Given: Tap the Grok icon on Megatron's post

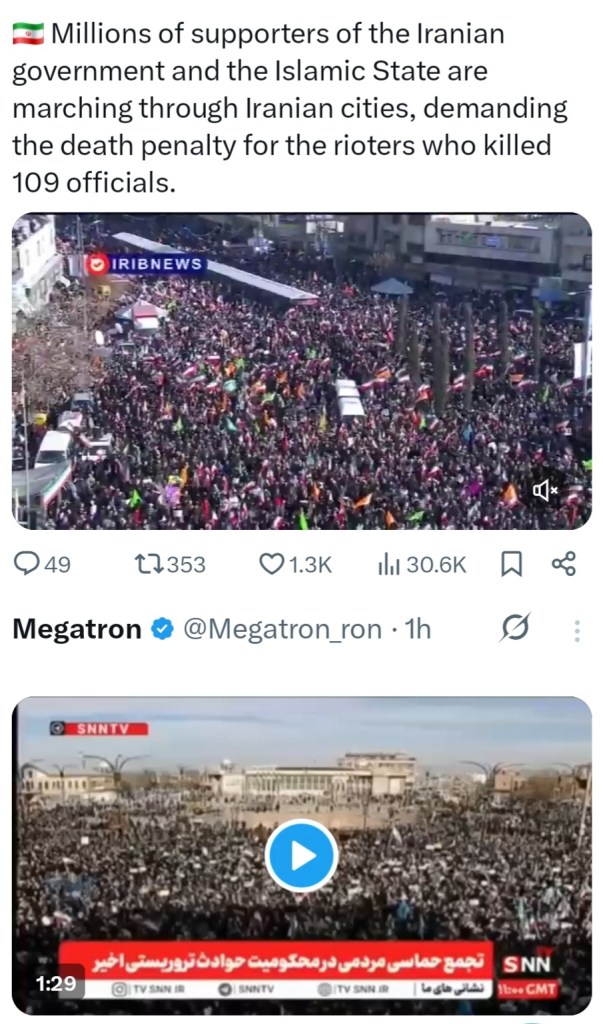Looking at the screenshot, I should point(514,629).
